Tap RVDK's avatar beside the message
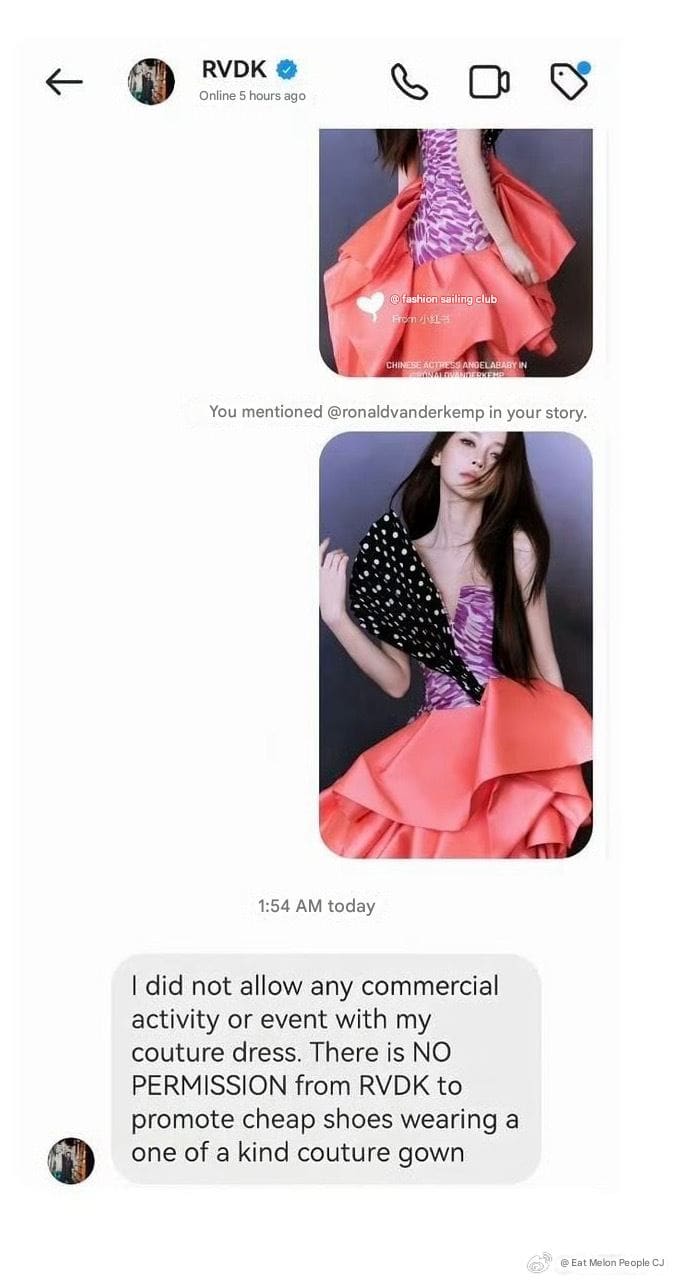 coord(71,1160)
